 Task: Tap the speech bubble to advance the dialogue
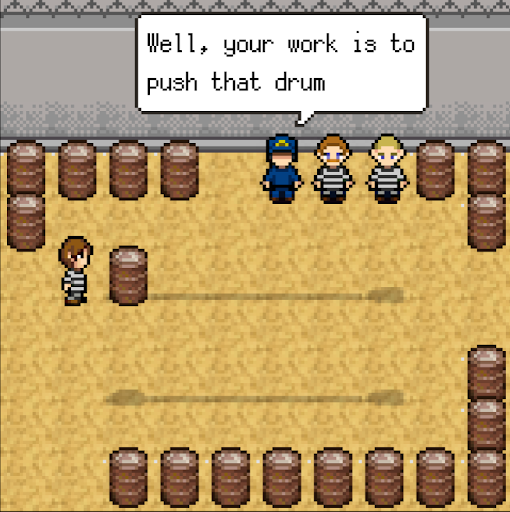282,63
